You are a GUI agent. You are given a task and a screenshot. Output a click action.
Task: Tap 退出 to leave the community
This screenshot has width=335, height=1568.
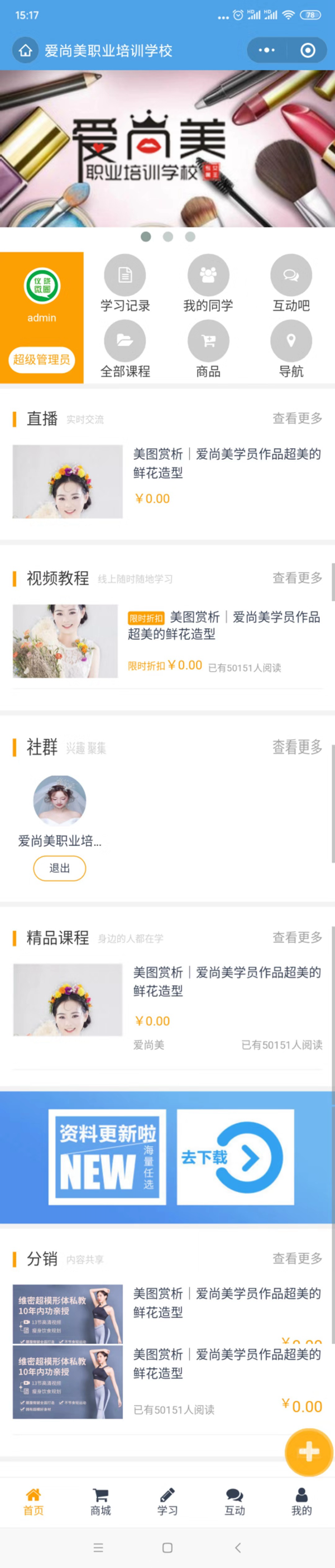click(x=60, y=868)
